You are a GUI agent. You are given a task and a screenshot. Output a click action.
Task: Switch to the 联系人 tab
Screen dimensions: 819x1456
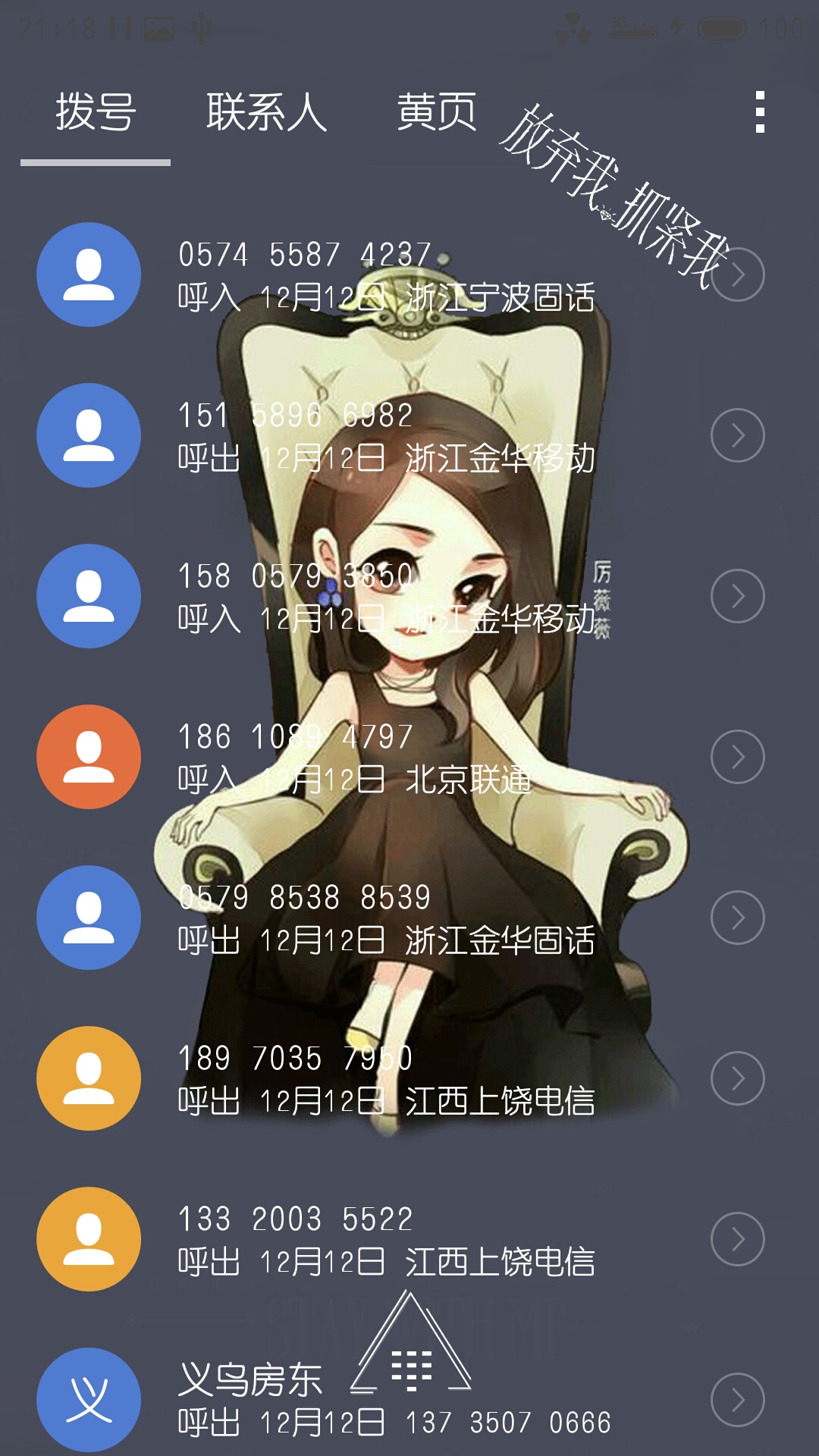266,112
